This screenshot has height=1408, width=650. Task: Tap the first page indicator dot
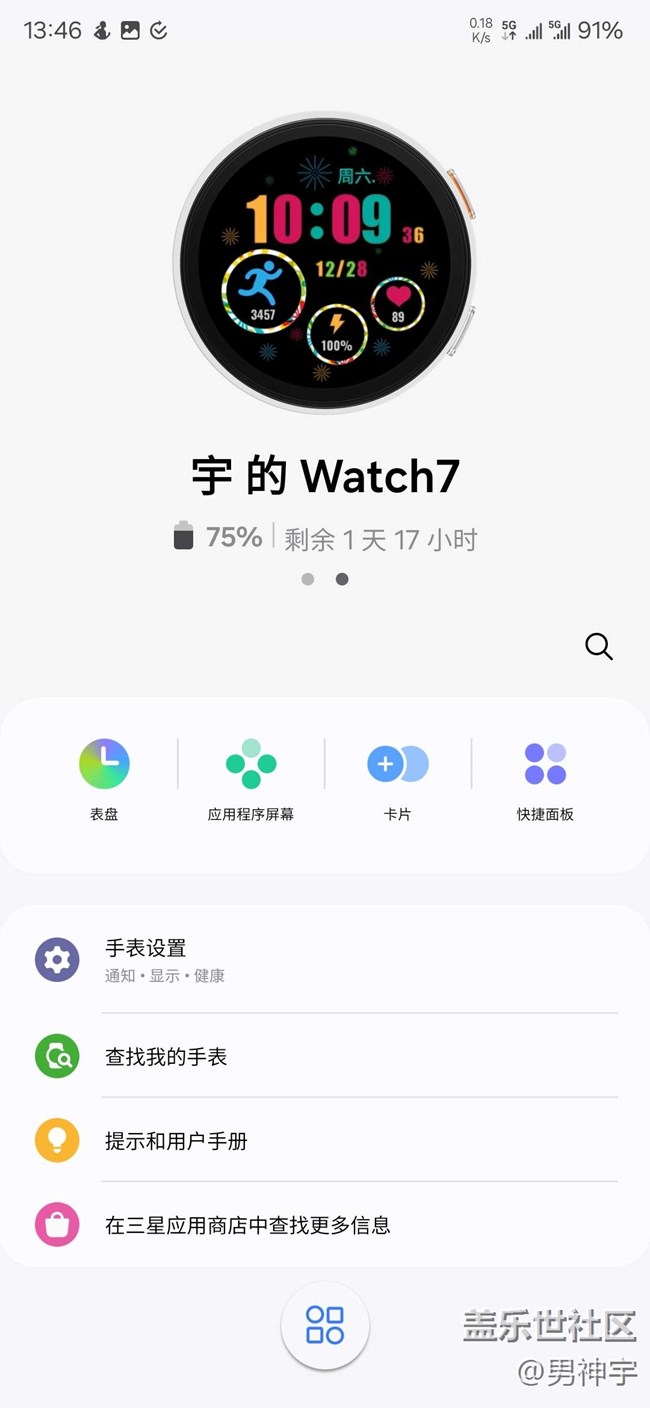[x=308, y=579]
